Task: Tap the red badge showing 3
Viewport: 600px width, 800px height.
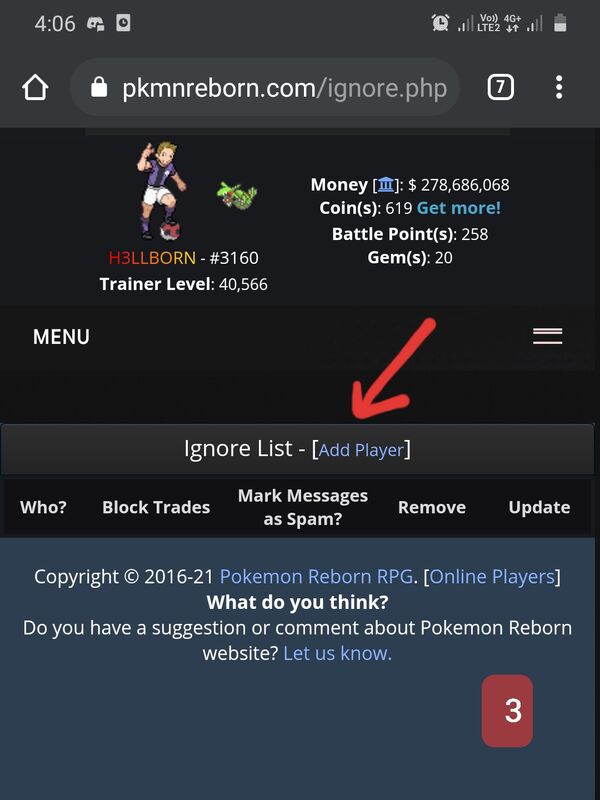Action: point(507,711)
